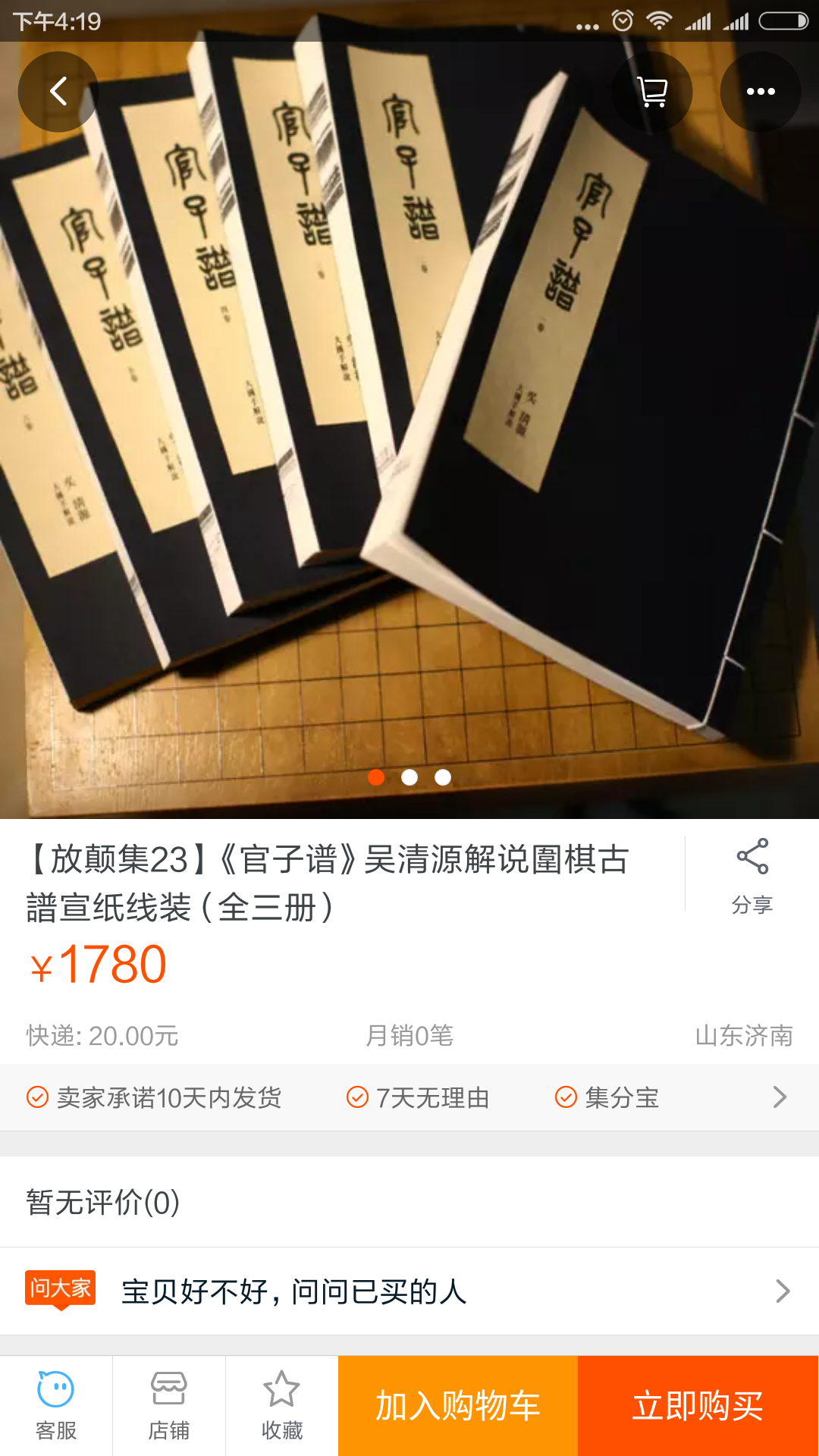Share this product listing
The image size is (819, 1456).
point(752,874)
